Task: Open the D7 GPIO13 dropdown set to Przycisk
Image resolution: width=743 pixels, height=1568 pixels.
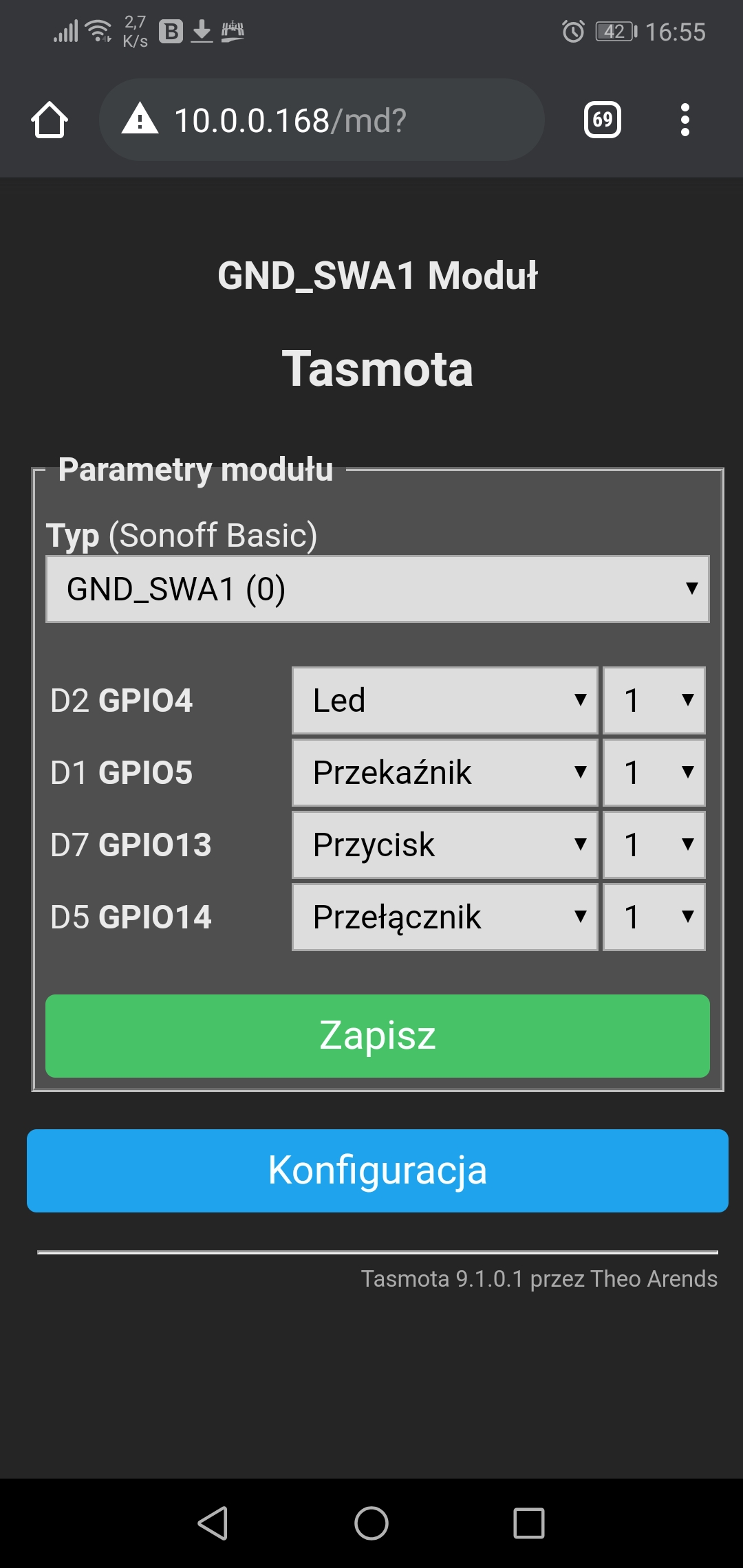Action: 444,845
